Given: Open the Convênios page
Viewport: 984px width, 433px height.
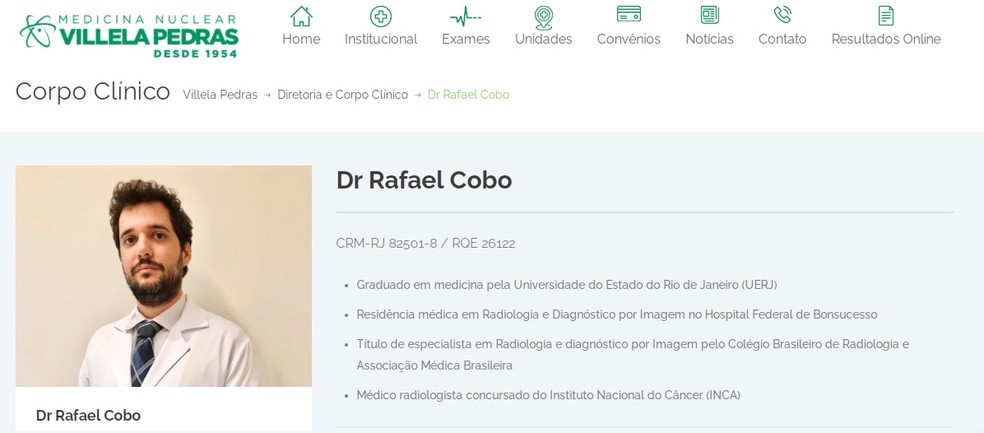Looking at the screenshot, I should coord(628,27).
